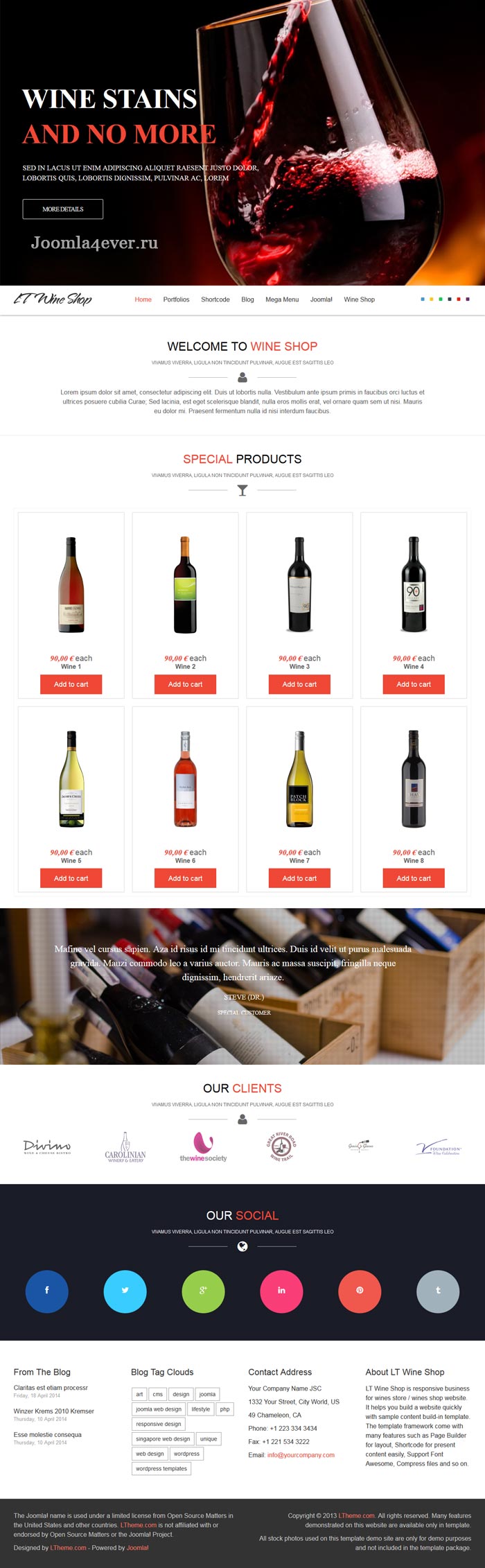Image resolution: width=485 pixels, height=1568 pixels.
Task: Open the Blog menu item
Action: tap(247, 299)
